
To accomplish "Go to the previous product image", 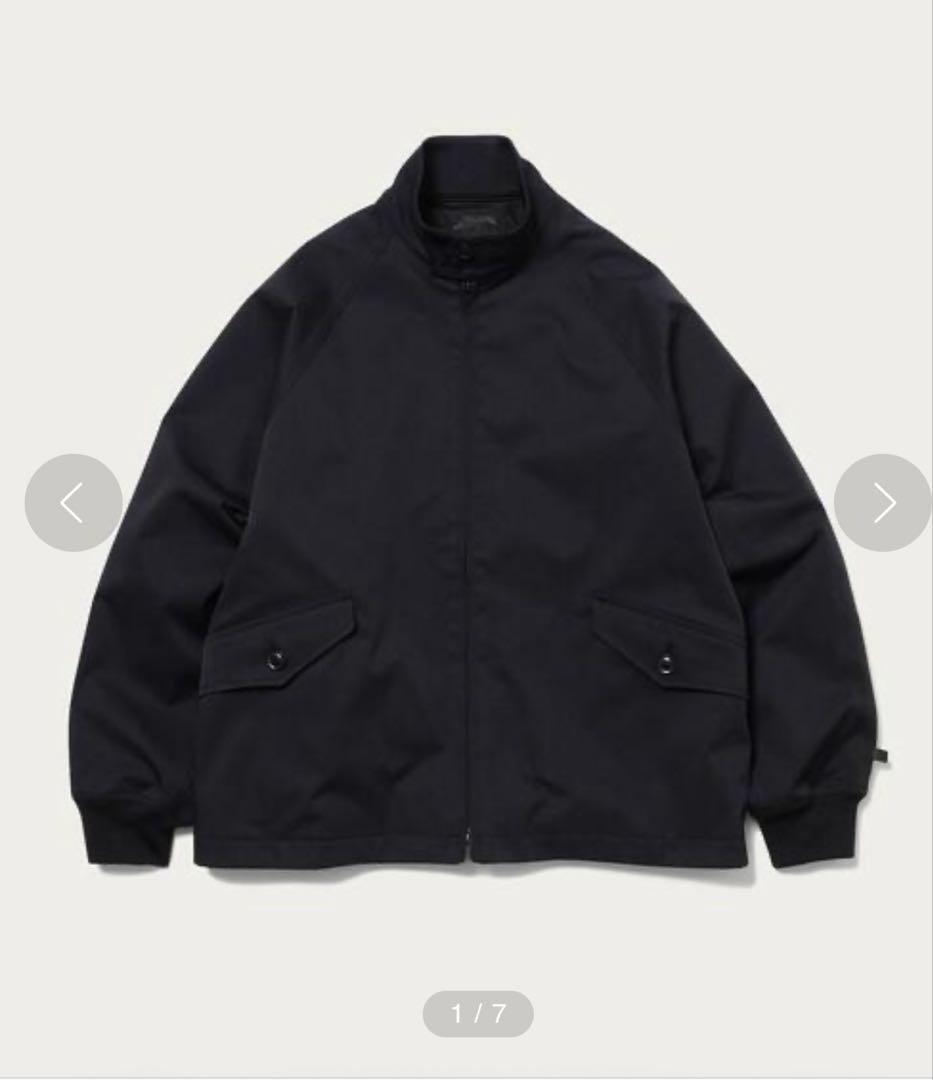I will pos(73,502).
